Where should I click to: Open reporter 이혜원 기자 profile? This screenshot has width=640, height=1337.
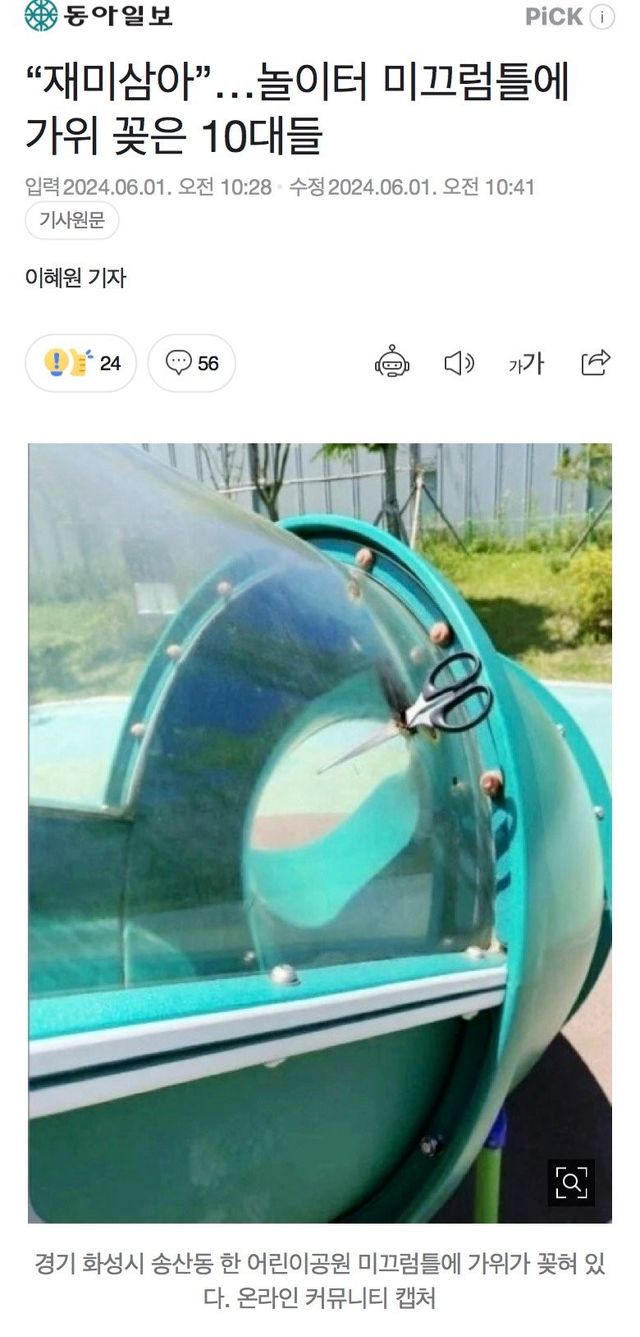click(x=76, y=278)
